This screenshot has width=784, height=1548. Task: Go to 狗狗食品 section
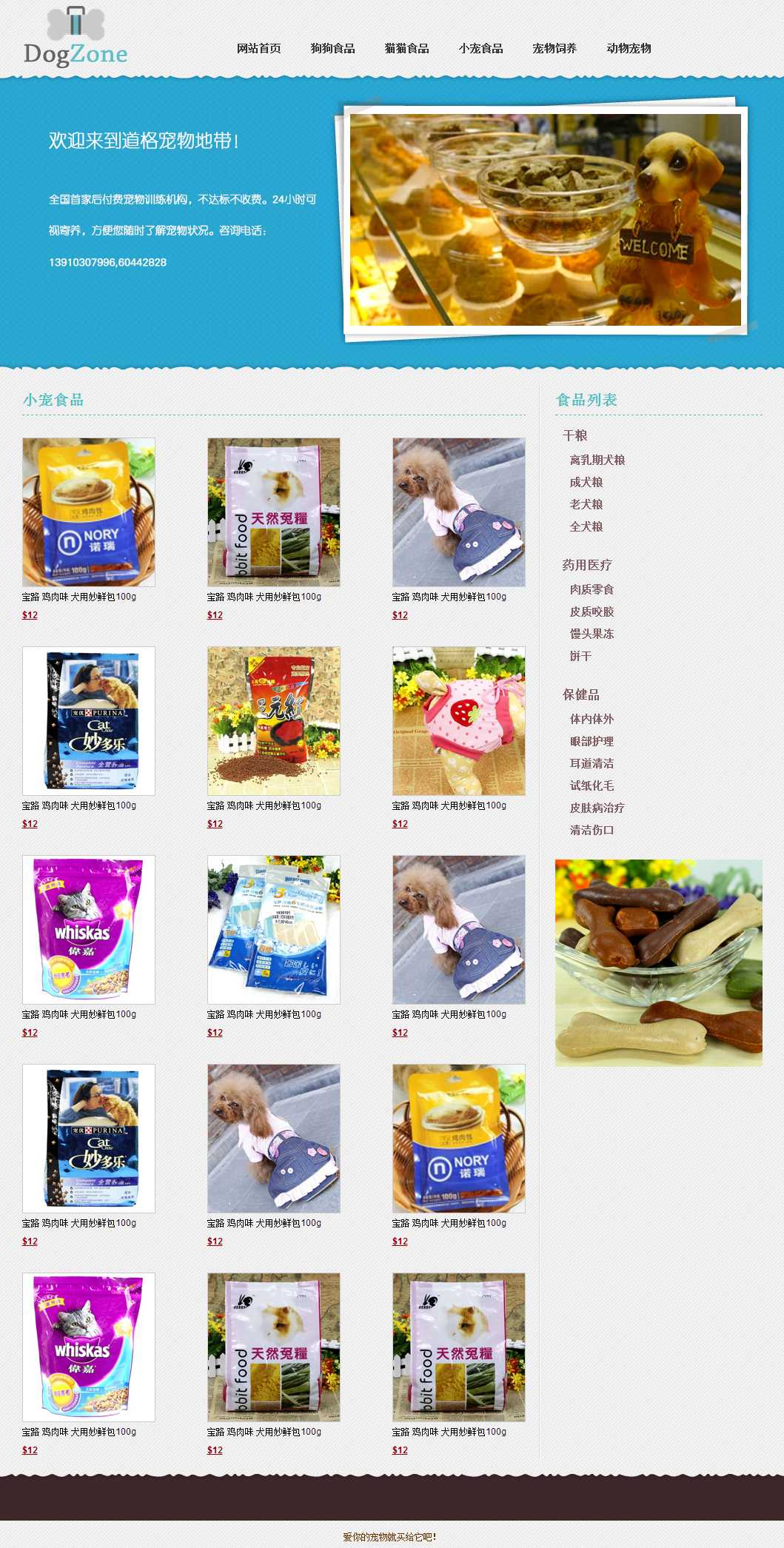[332, 48]
